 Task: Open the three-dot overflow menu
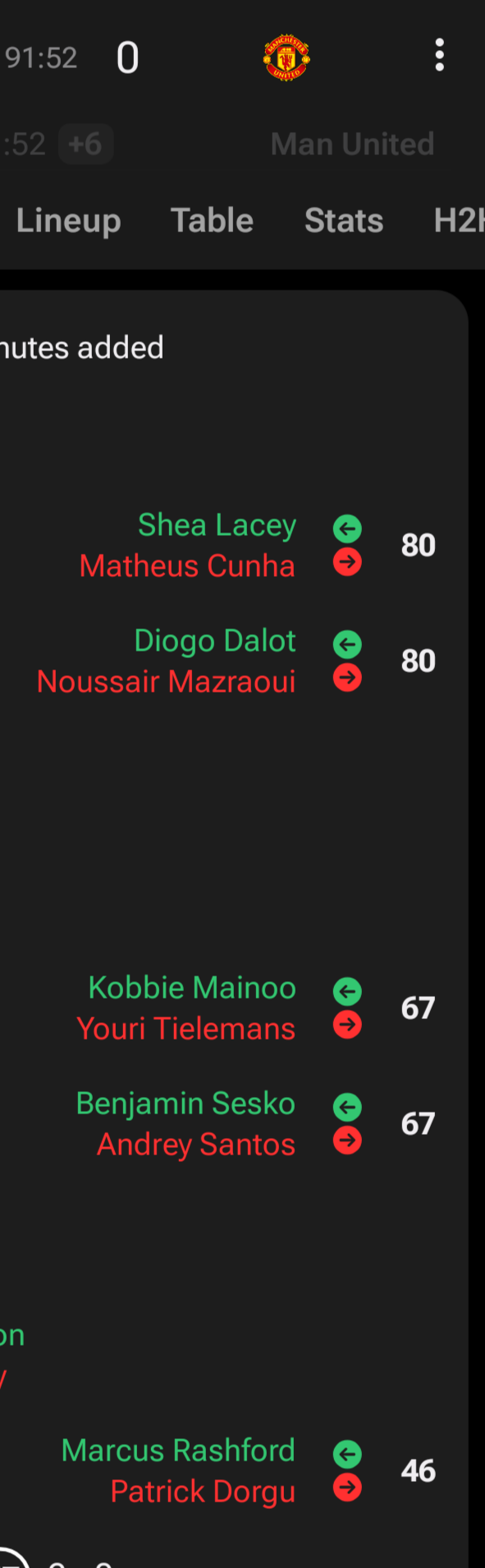pos(440,56)
